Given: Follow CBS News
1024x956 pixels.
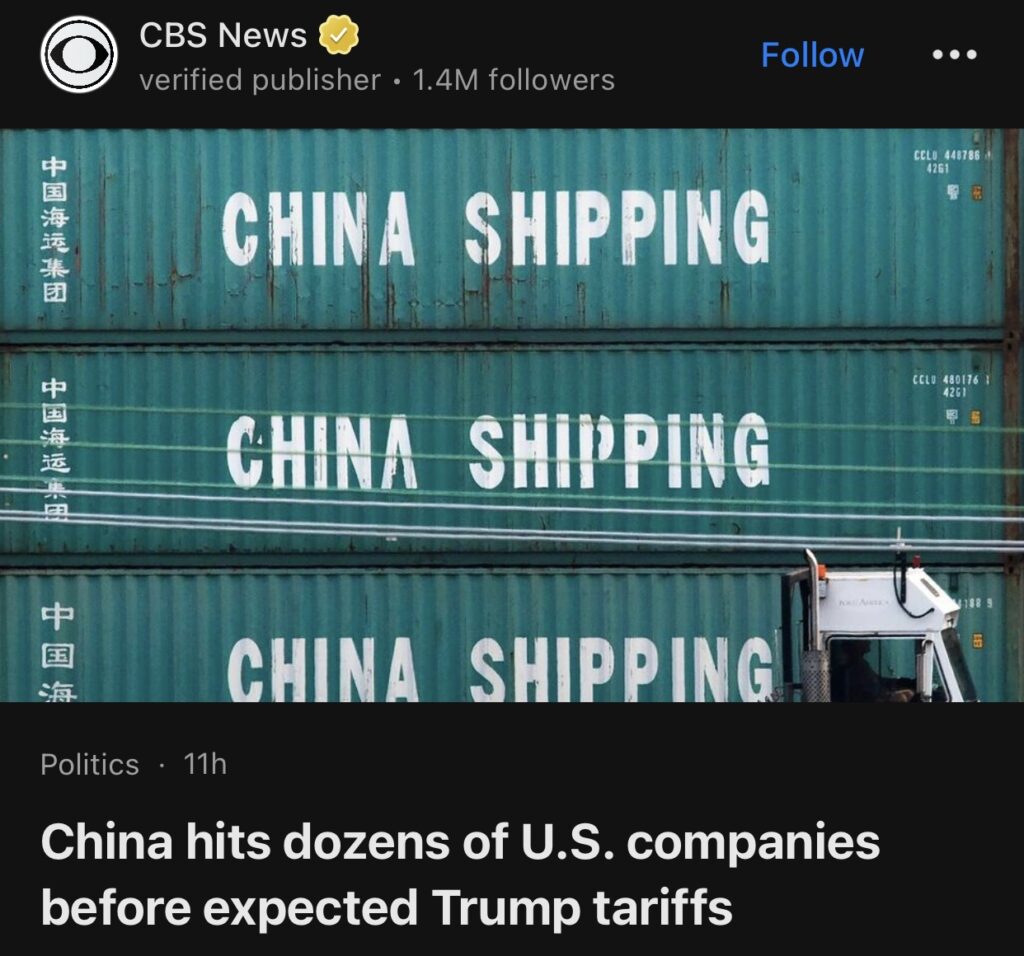Looking at the screenshot, I should (811, 55).
